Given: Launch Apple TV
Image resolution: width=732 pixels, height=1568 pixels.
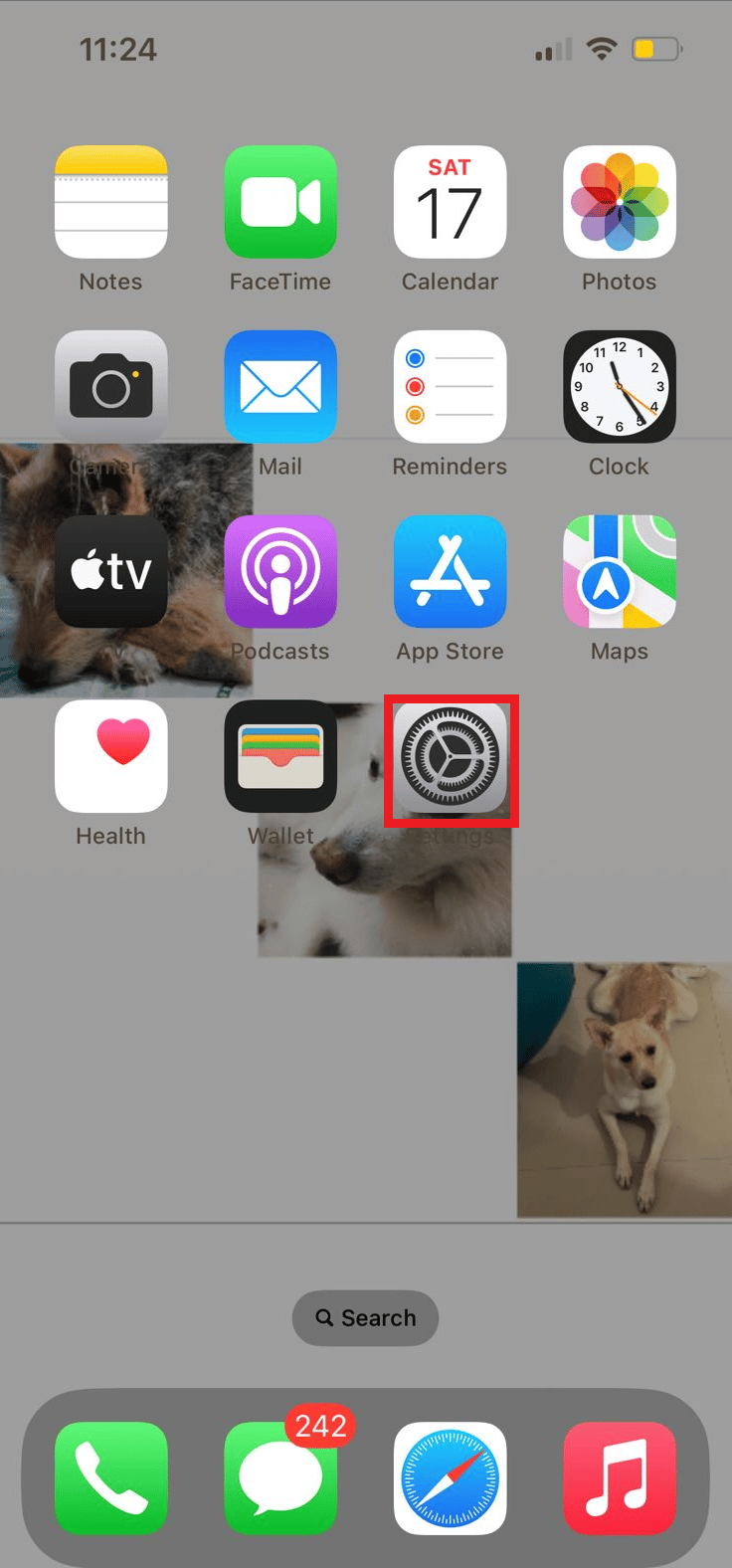Looking at the screenshot, I should [111, 571].
